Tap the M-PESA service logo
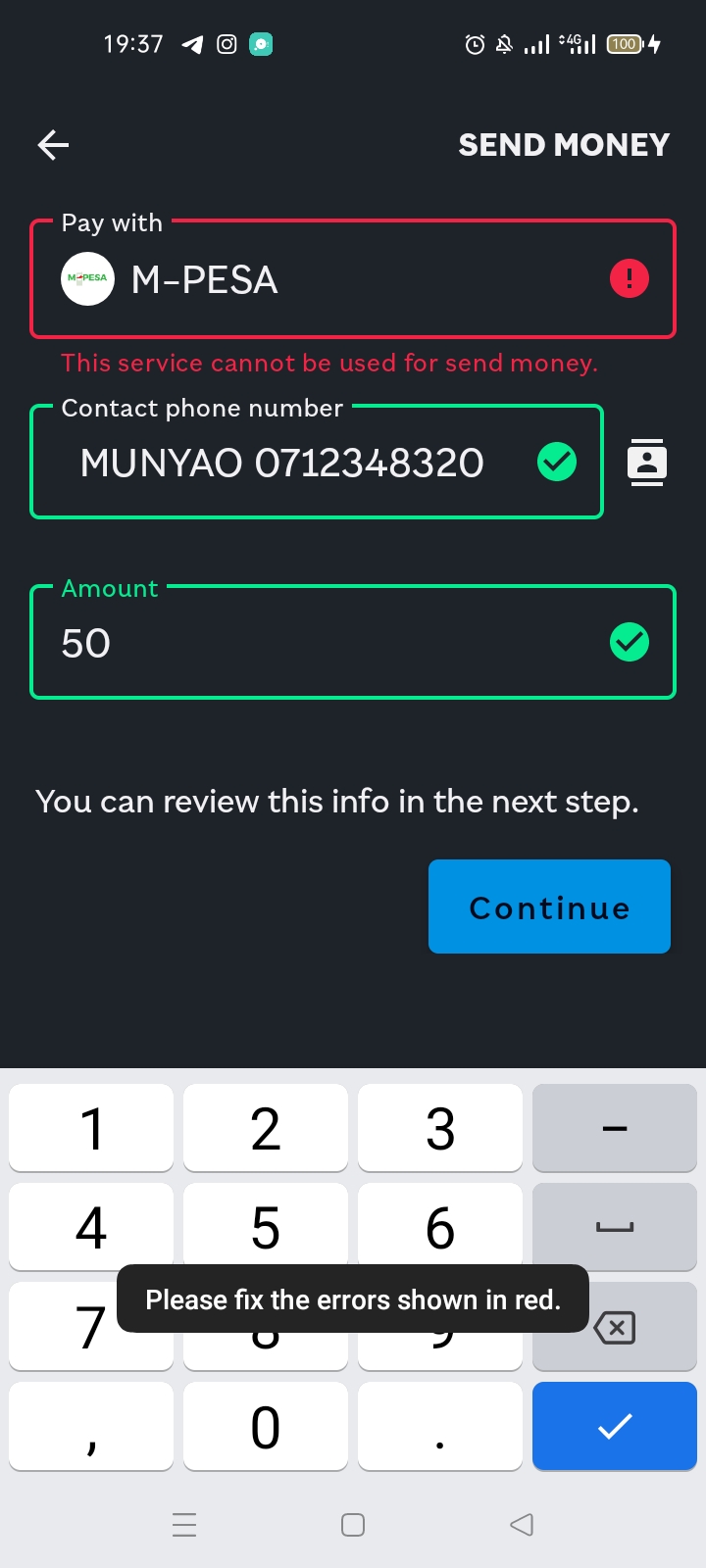 click(x=87, y=278)
